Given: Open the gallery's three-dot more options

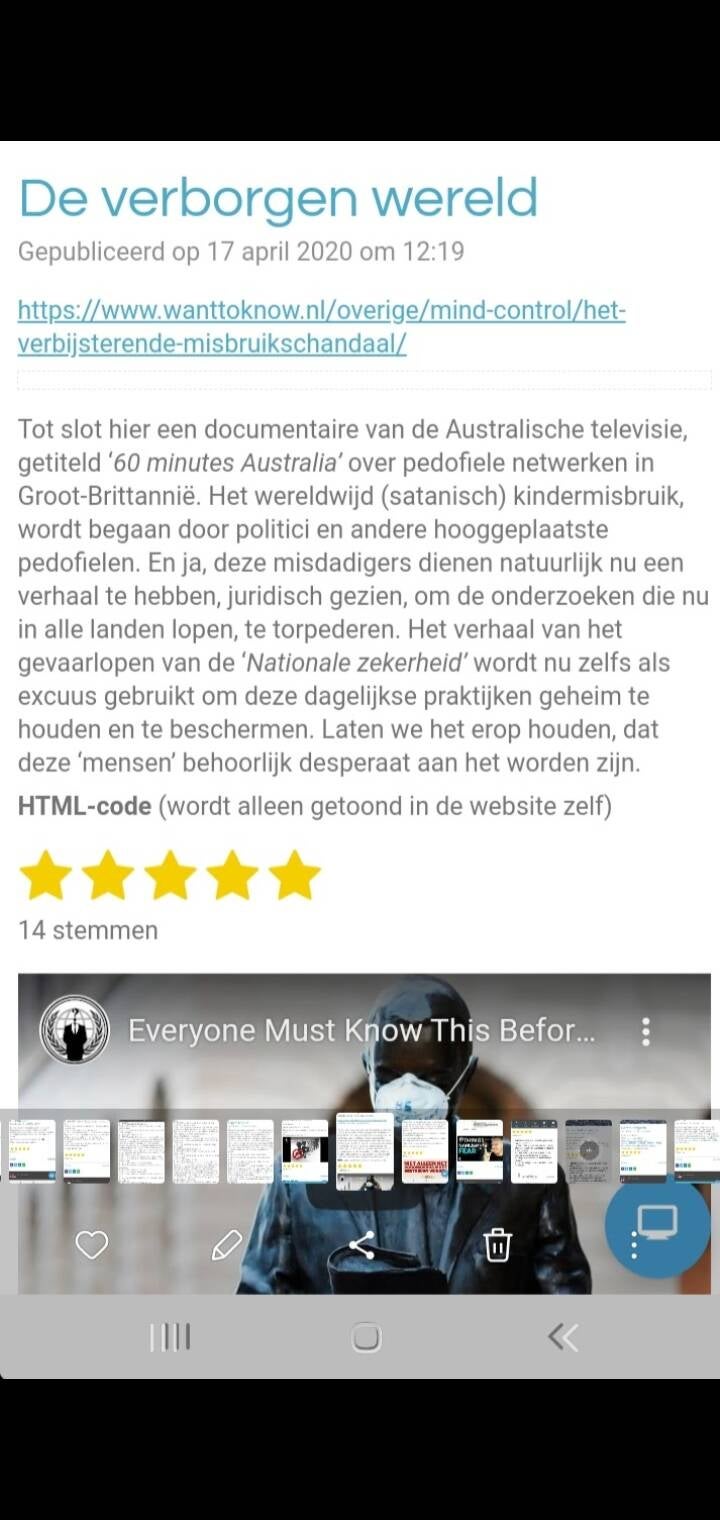Looking at the screenshot, I should click(634, 1245).
